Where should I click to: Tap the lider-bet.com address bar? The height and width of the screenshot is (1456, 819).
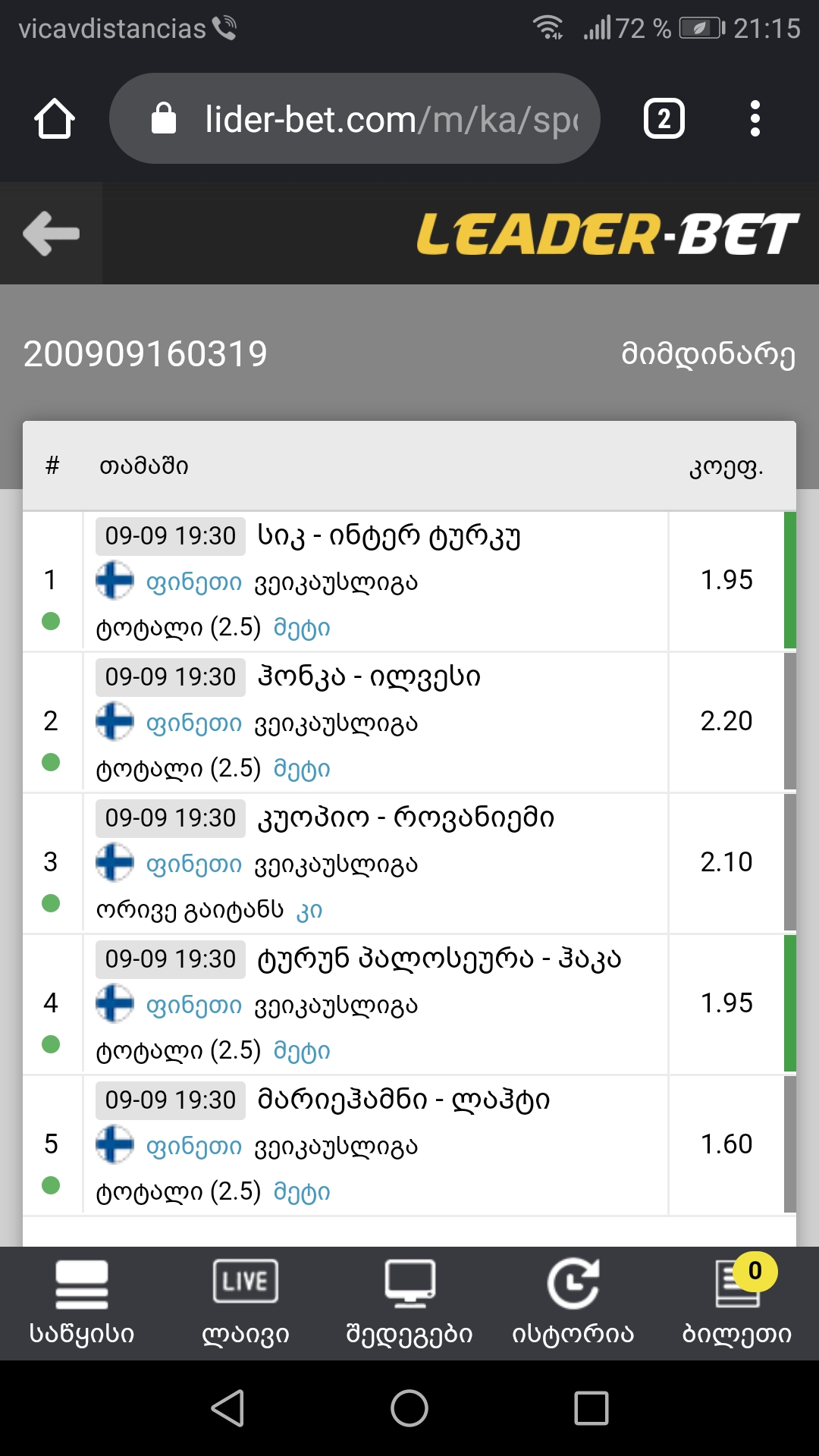tap(355, 119)
